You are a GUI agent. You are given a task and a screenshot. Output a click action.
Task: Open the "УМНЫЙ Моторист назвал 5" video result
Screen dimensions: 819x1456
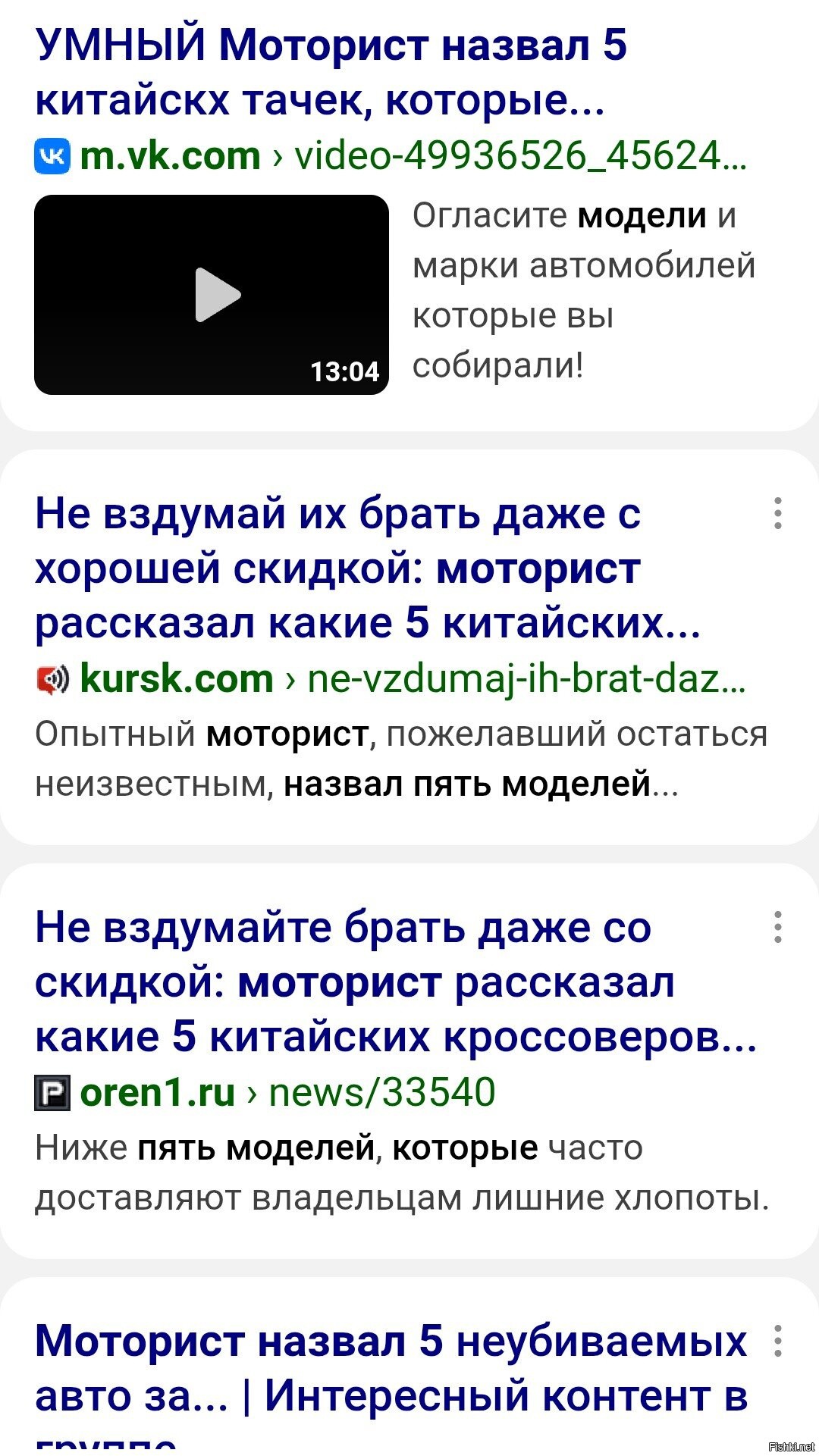point(331,72)
